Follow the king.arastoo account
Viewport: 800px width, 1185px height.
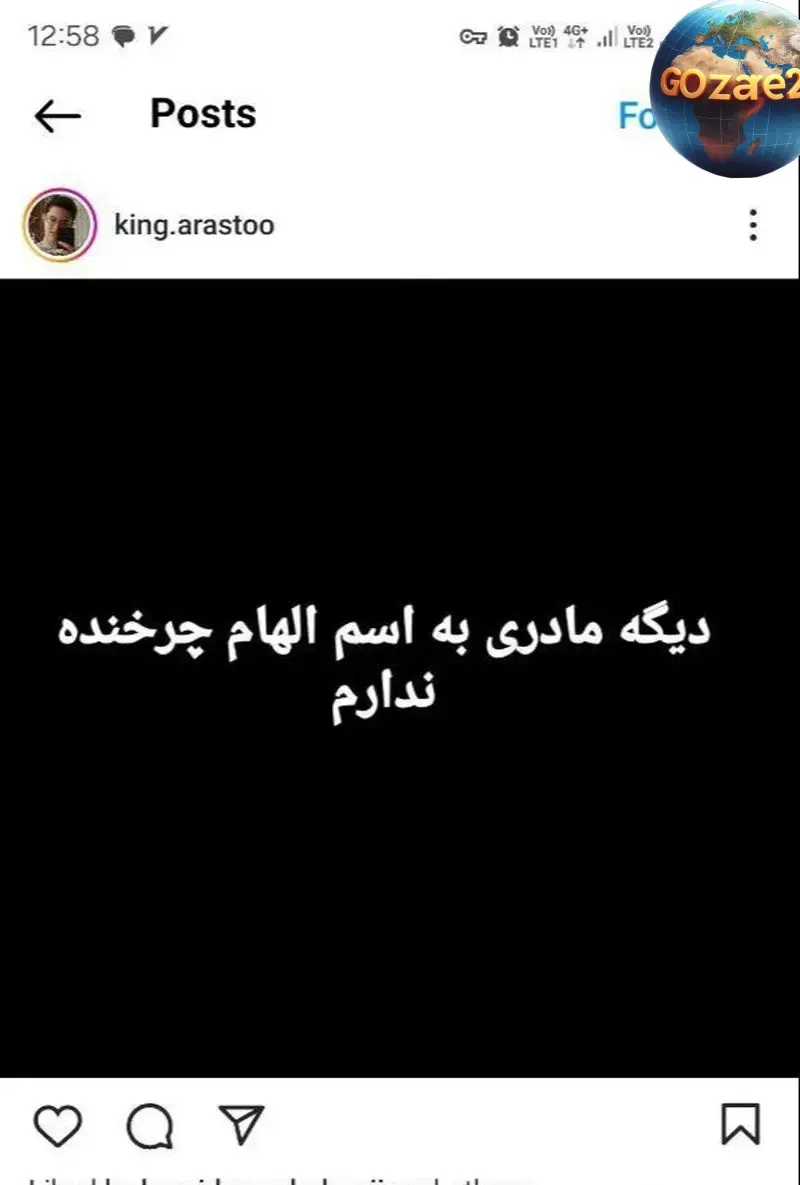(x=636, y=116)
